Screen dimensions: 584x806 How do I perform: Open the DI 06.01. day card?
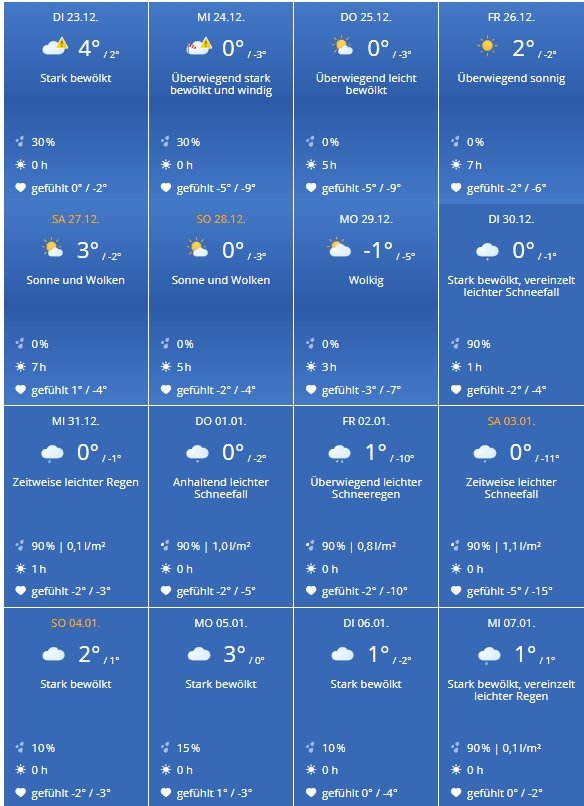(x=366, y=707)
